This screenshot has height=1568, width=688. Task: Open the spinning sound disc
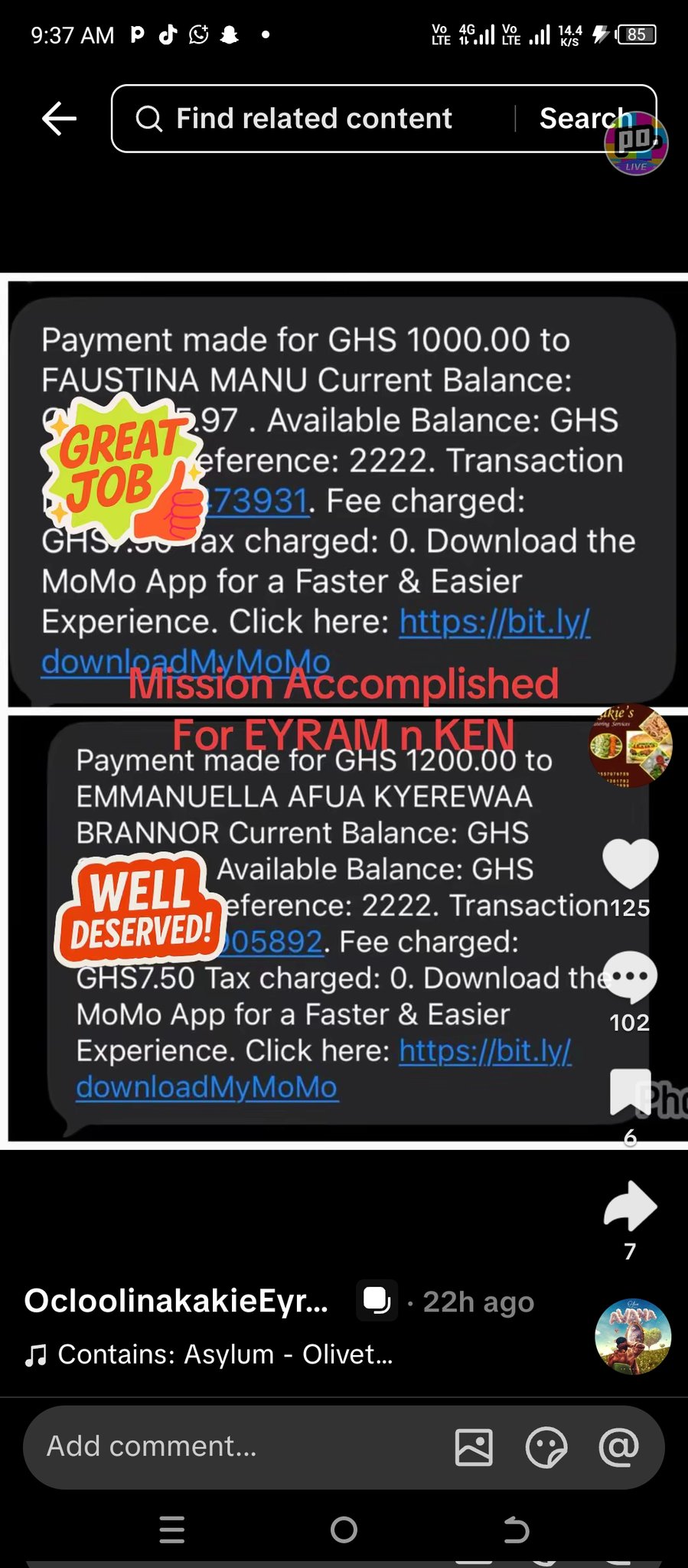(x=633, y=1336)
